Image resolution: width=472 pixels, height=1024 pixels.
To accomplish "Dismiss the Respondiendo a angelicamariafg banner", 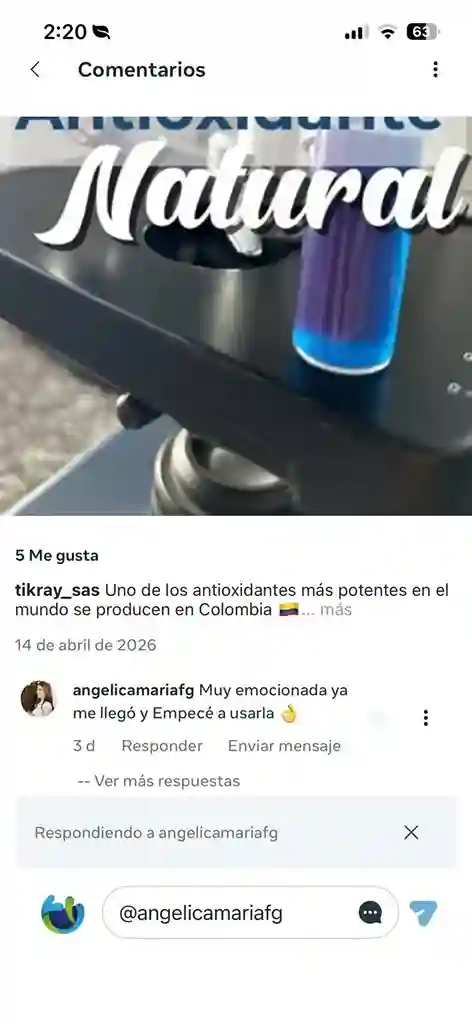I will click(x=411, y=832).
